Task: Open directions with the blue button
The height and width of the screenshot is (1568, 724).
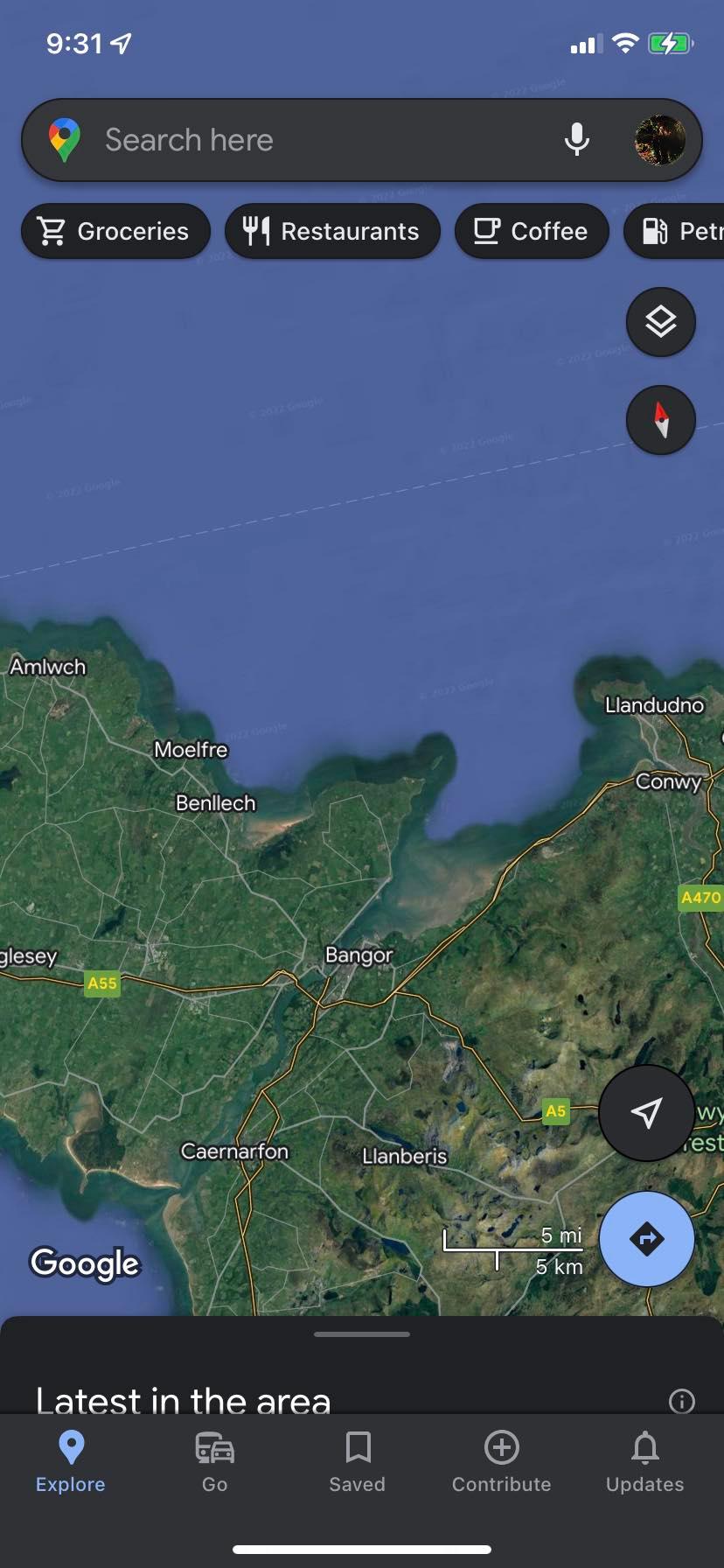Action: tap(646, 1239)
